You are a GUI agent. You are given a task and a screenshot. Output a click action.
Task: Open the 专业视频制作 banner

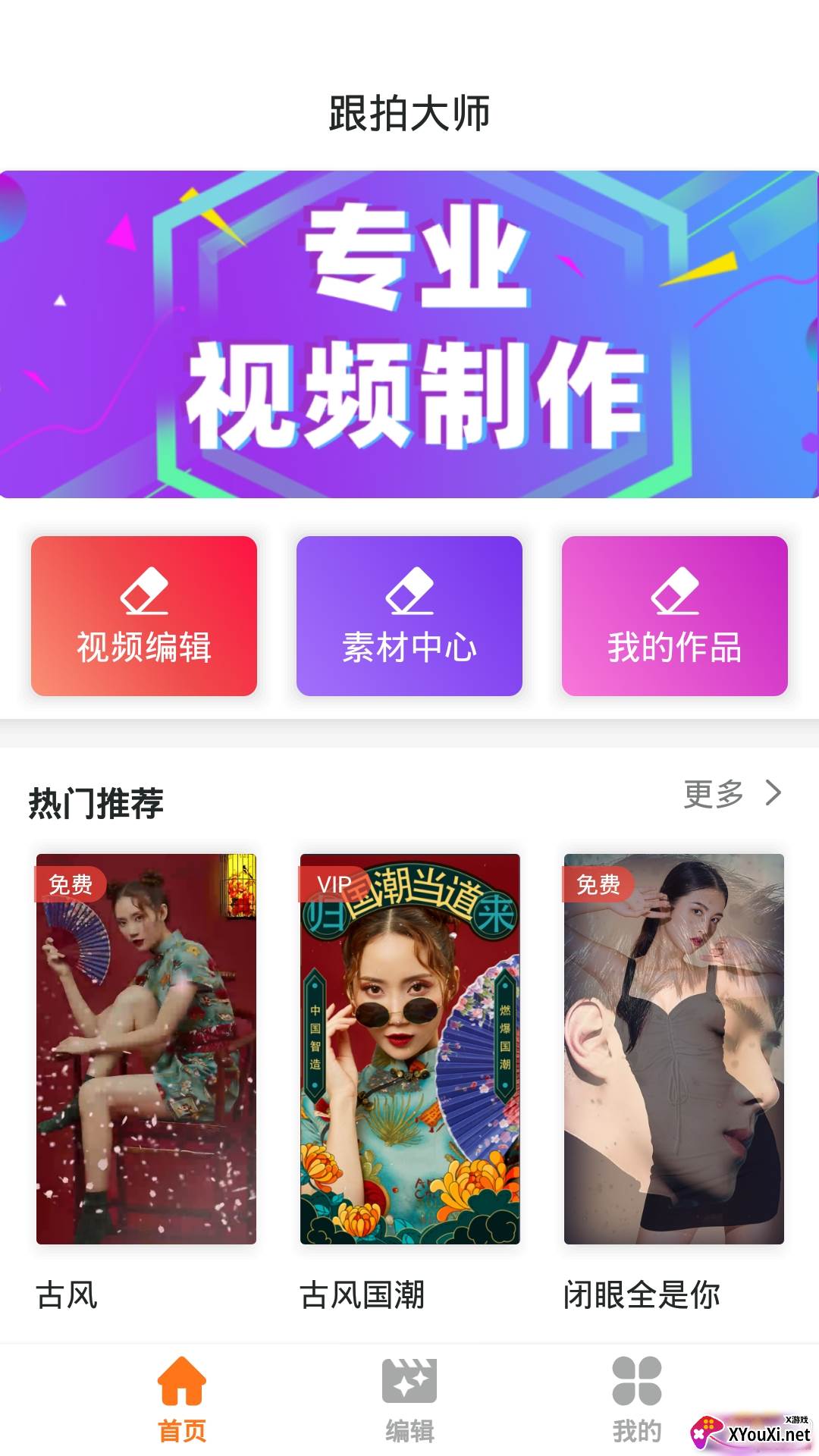coord(409,334)
